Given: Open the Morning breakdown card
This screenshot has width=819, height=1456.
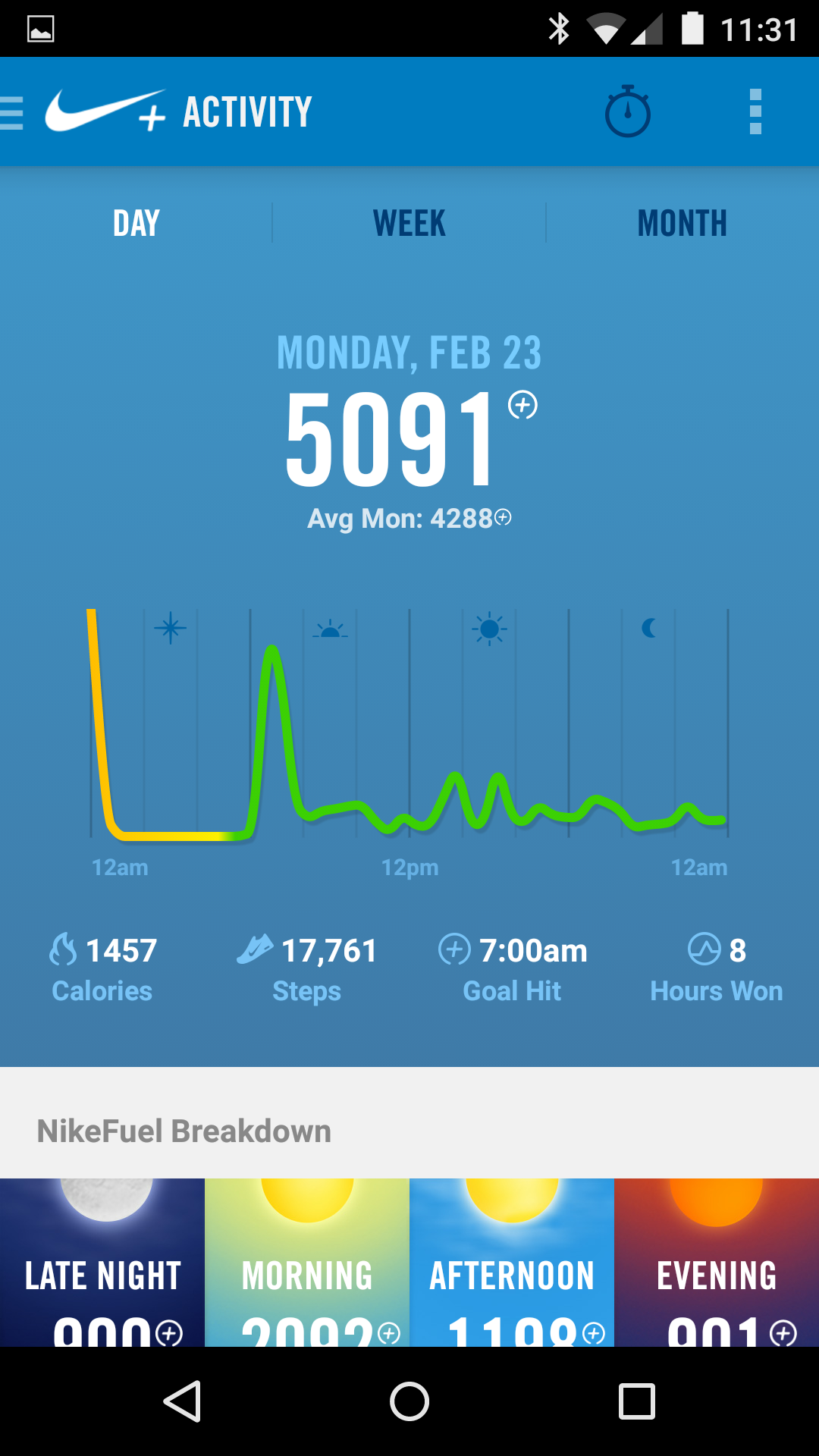Looking at the screenshot, I should tap(307, 1263).
